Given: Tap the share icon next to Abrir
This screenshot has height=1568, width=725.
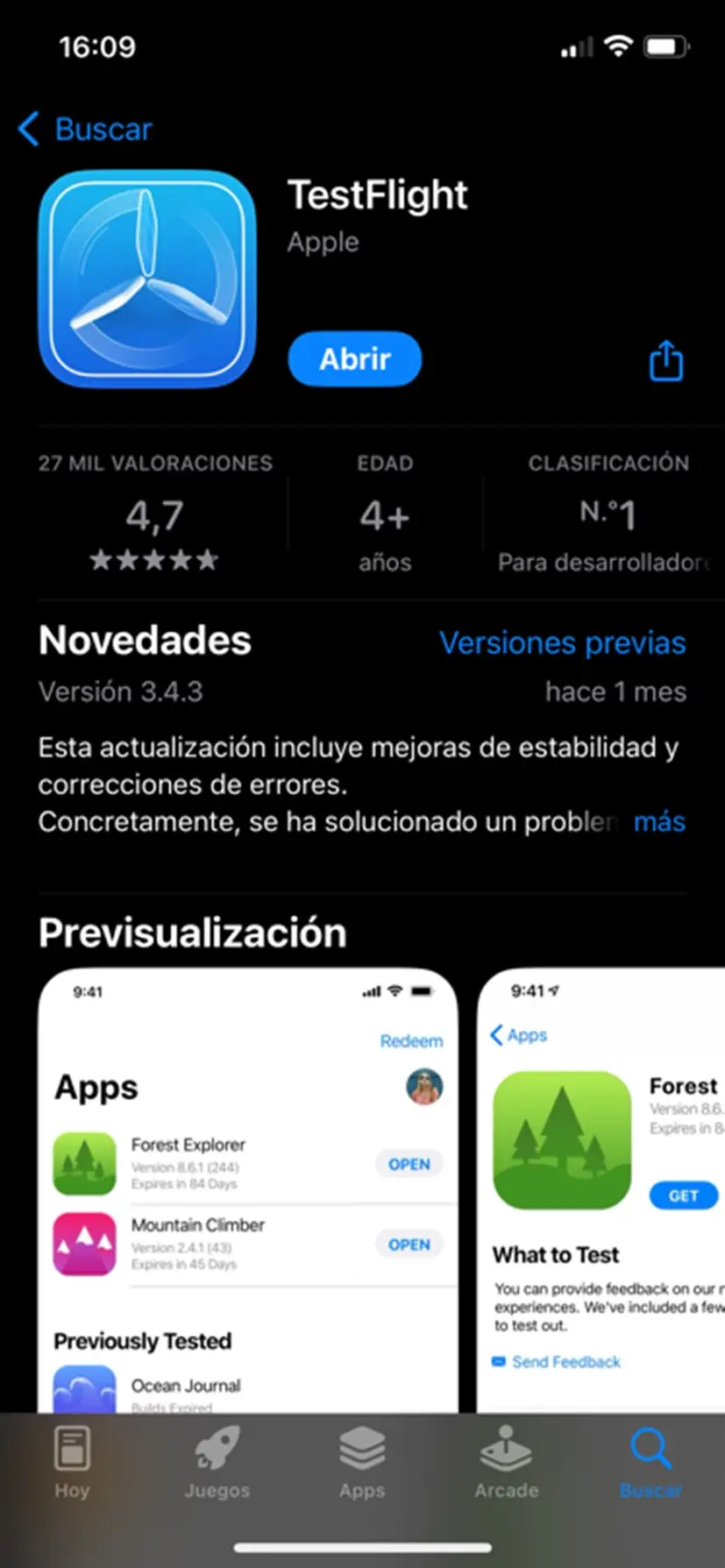Looking at the screenshot, I should pyautogui.click(x=665, y=359).
